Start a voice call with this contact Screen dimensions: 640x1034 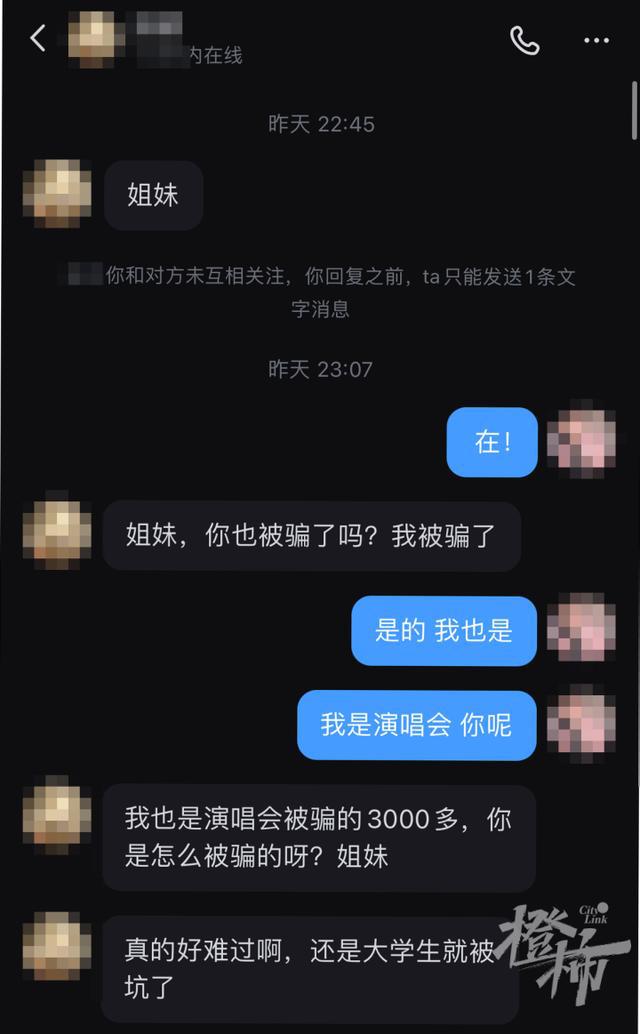524,40
